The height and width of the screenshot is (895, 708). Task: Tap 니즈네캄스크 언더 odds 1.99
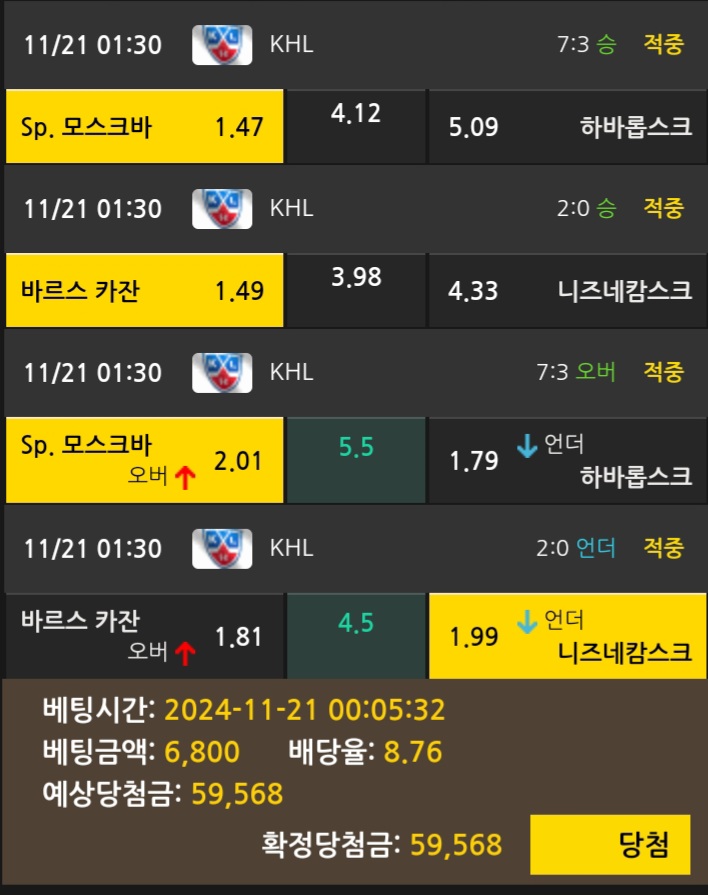tap(567, 636)
